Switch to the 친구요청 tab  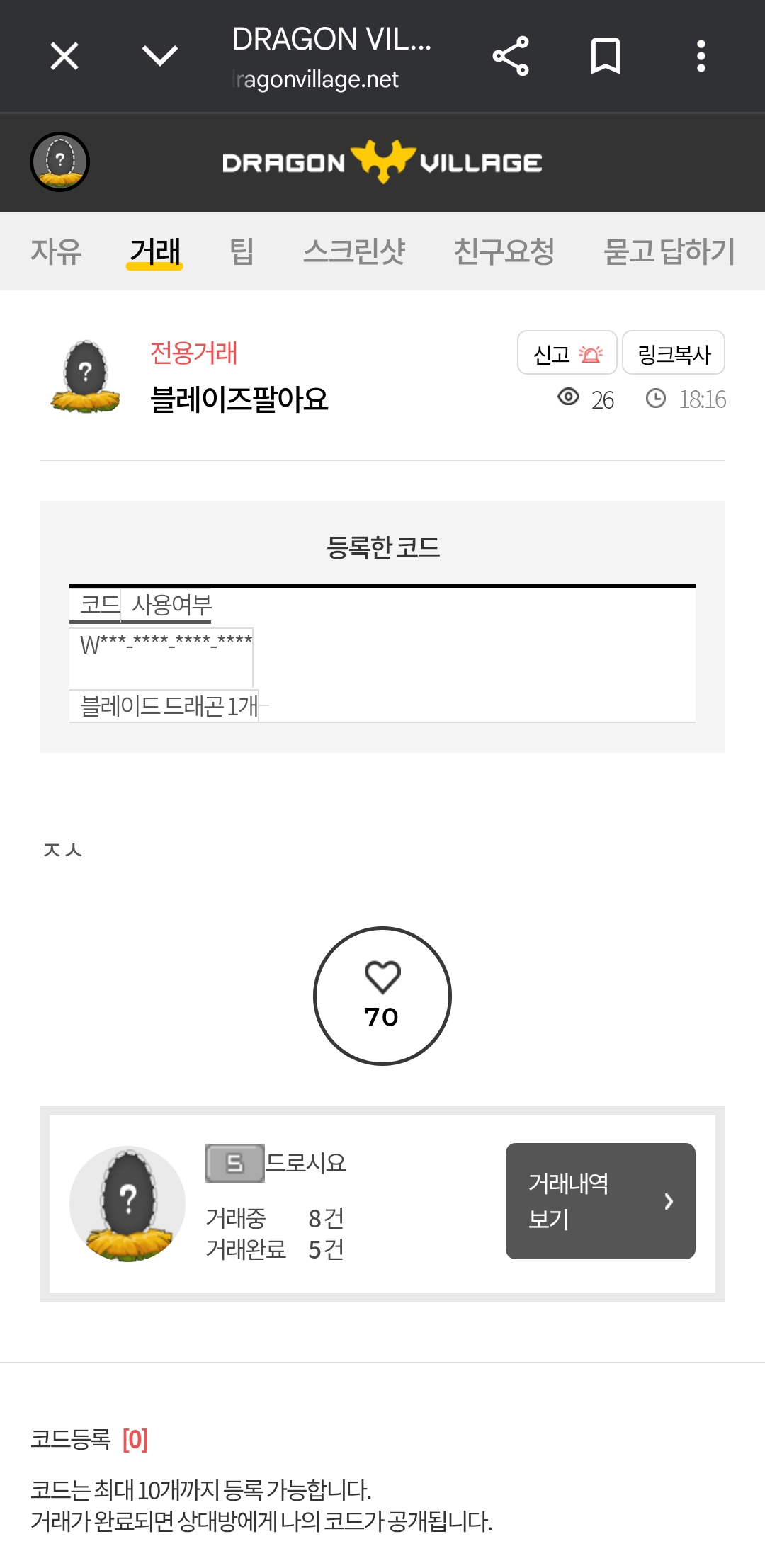pos(504,251)
